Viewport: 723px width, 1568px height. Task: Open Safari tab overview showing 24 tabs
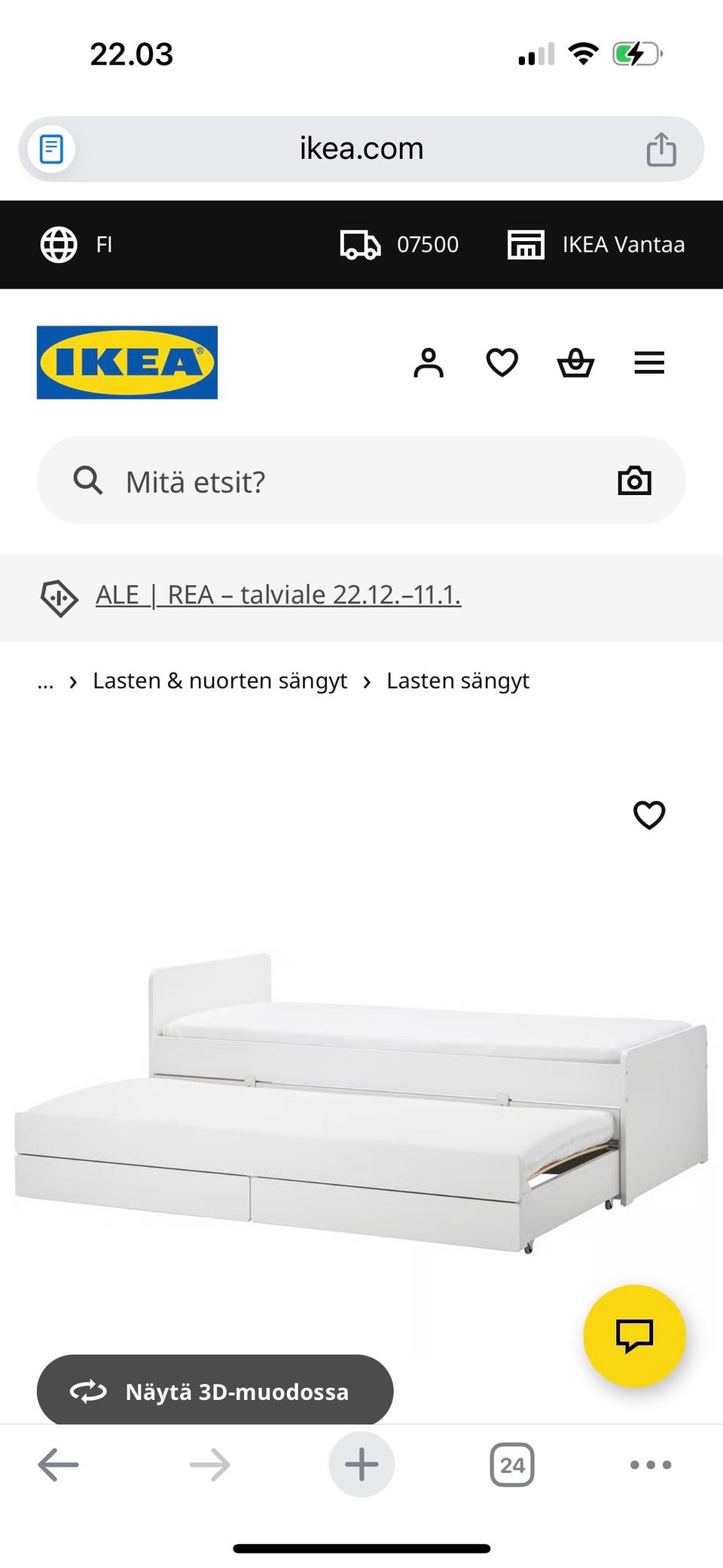point(513,1464)
